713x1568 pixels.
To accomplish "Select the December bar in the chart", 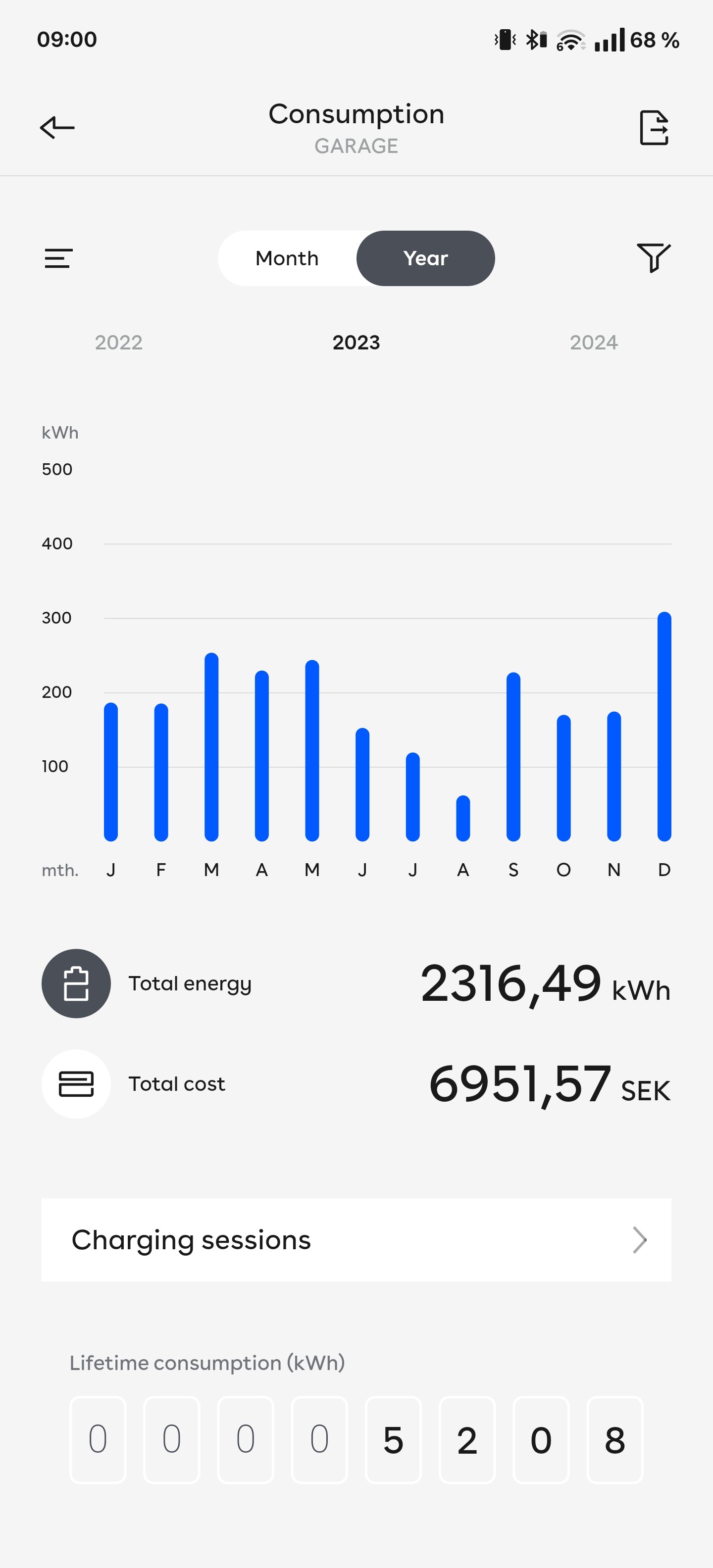I will [x=664, y=728].
